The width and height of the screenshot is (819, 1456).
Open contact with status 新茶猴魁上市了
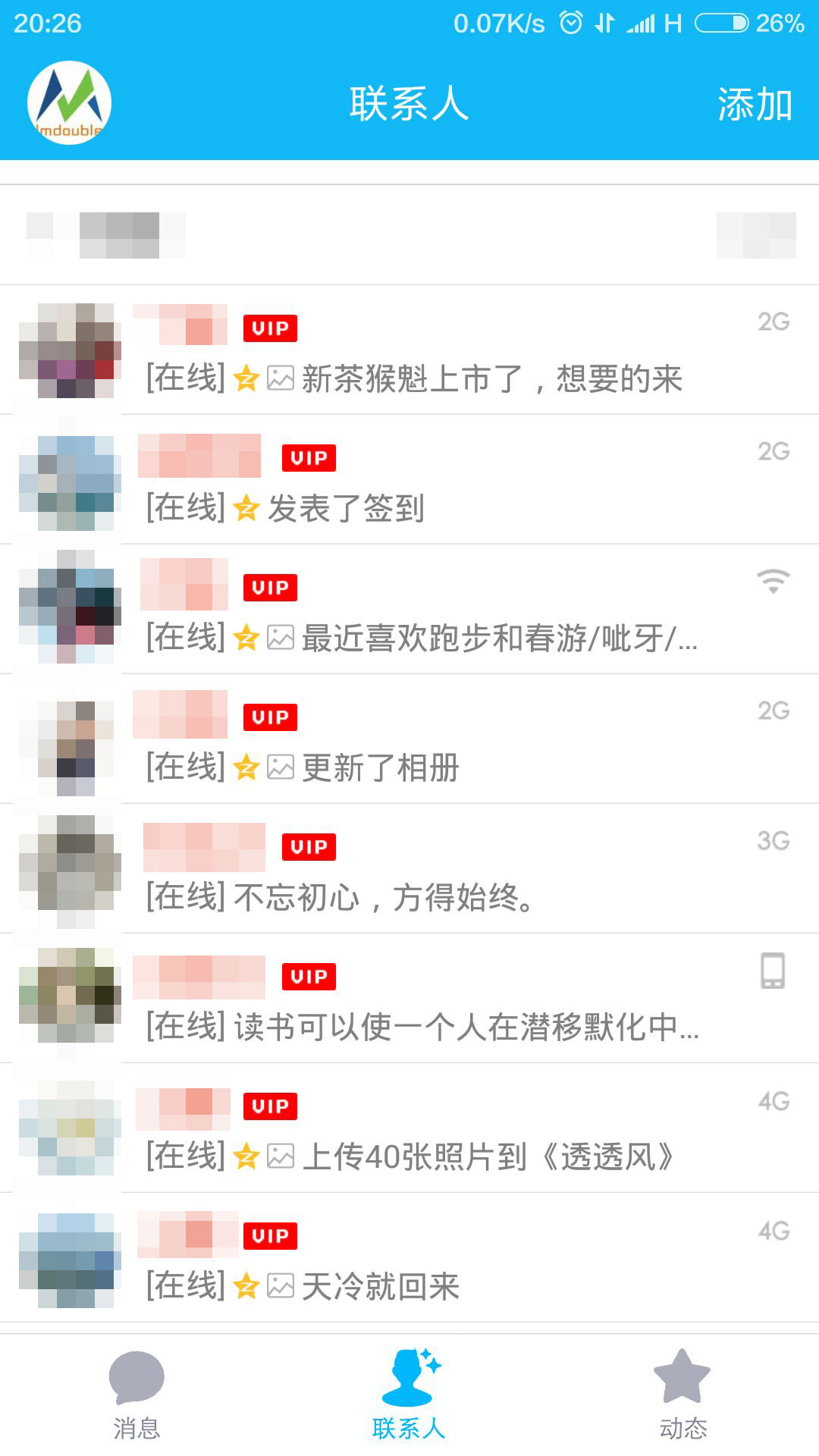[409, 350]
